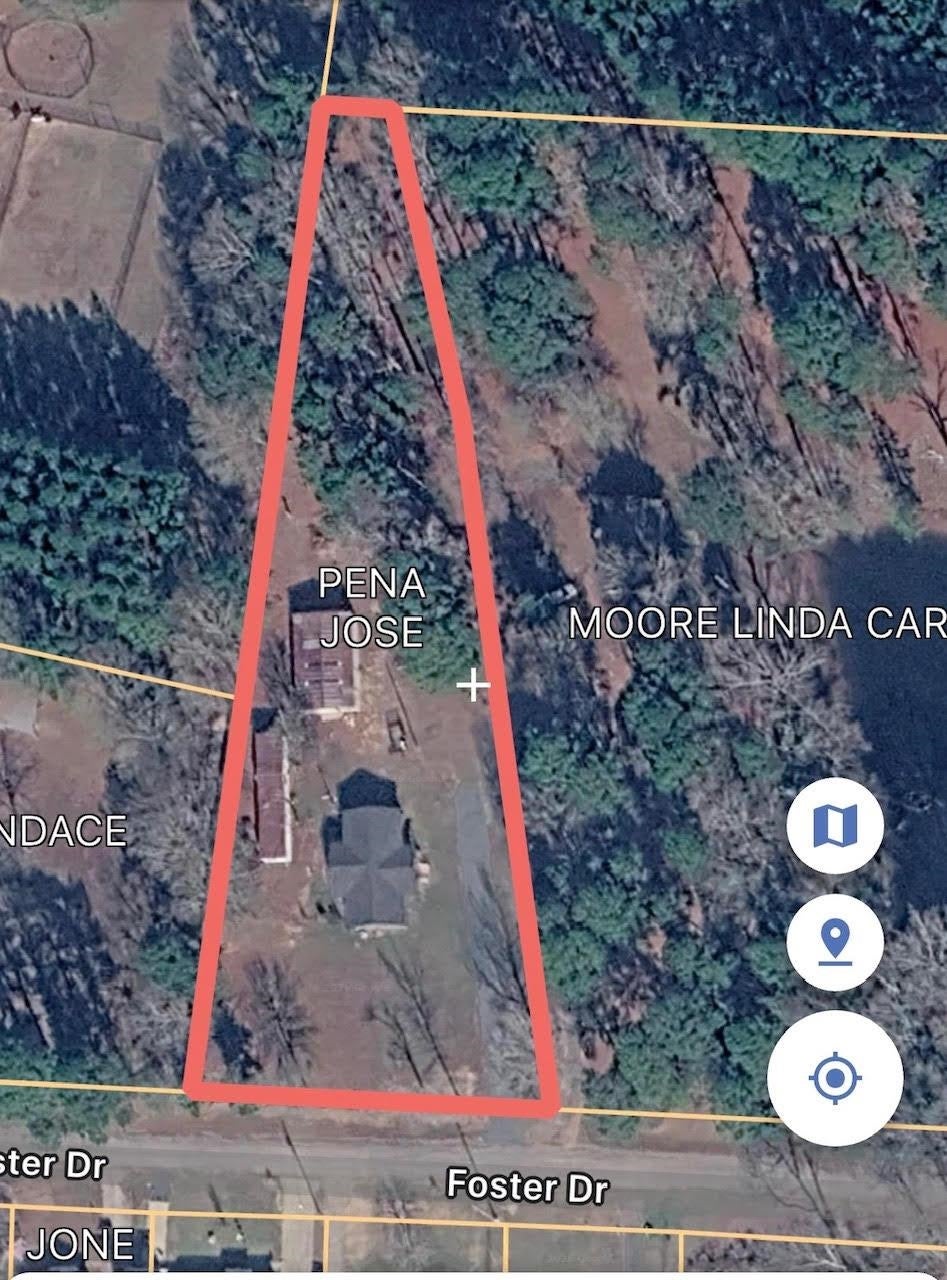Center map on my current location
947x1280 pixels.
coord(835,1079)
